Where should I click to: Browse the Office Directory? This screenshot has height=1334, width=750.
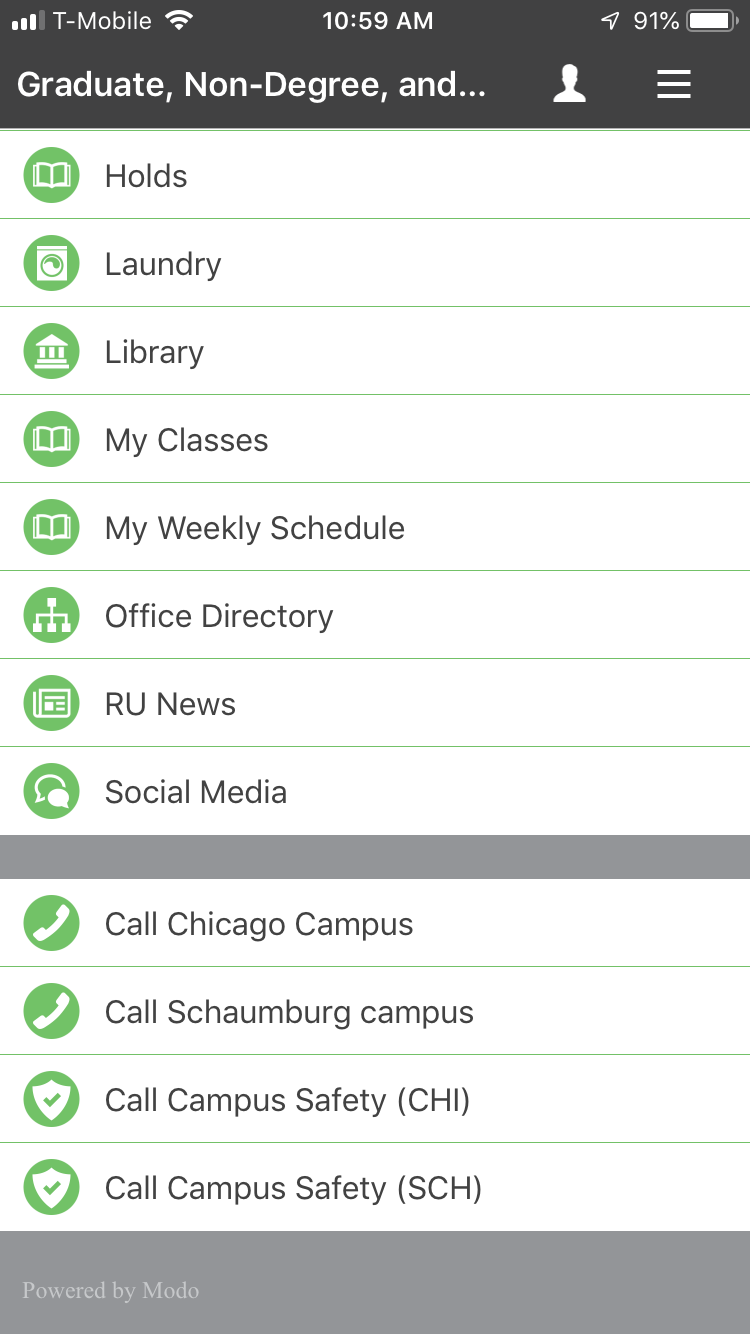(218, 616)
